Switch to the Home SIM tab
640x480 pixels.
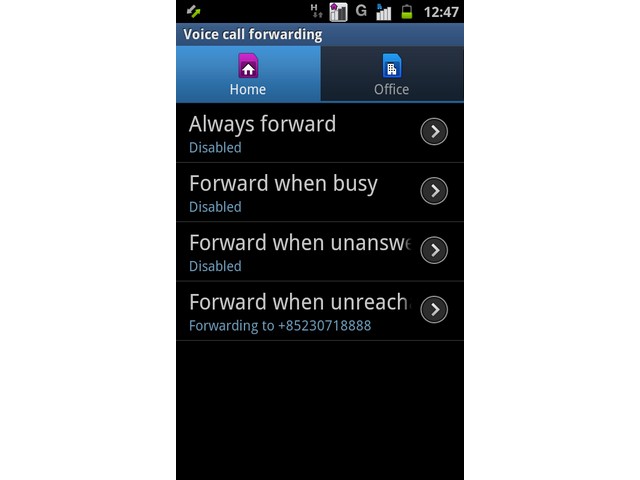click(247, 74)
